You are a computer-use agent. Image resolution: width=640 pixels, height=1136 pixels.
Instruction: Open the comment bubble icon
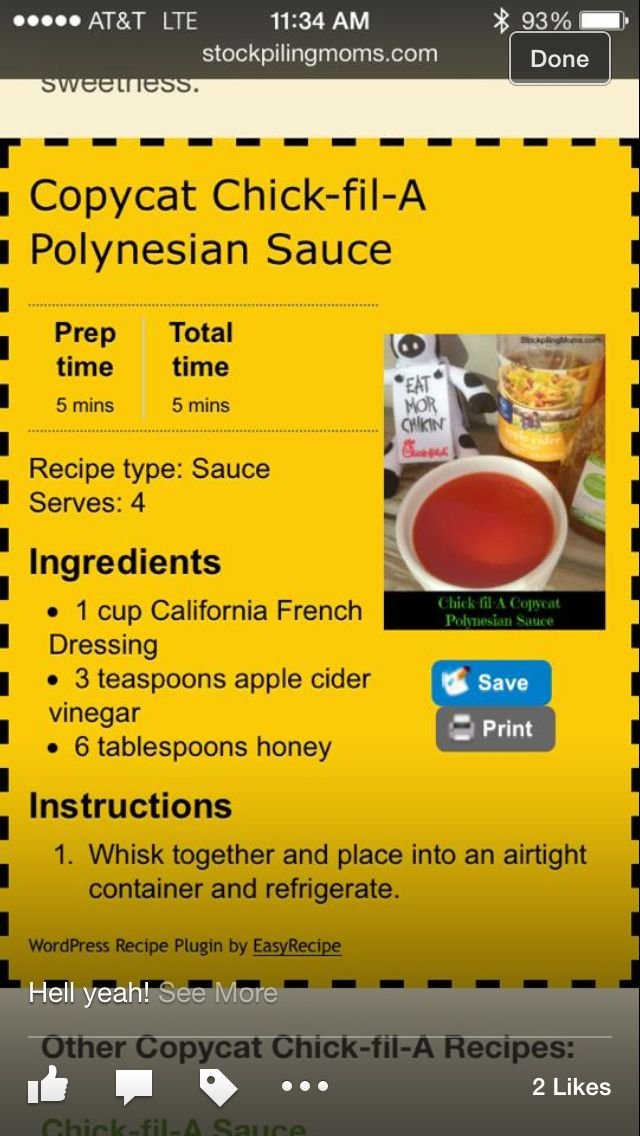(134, 1087)
